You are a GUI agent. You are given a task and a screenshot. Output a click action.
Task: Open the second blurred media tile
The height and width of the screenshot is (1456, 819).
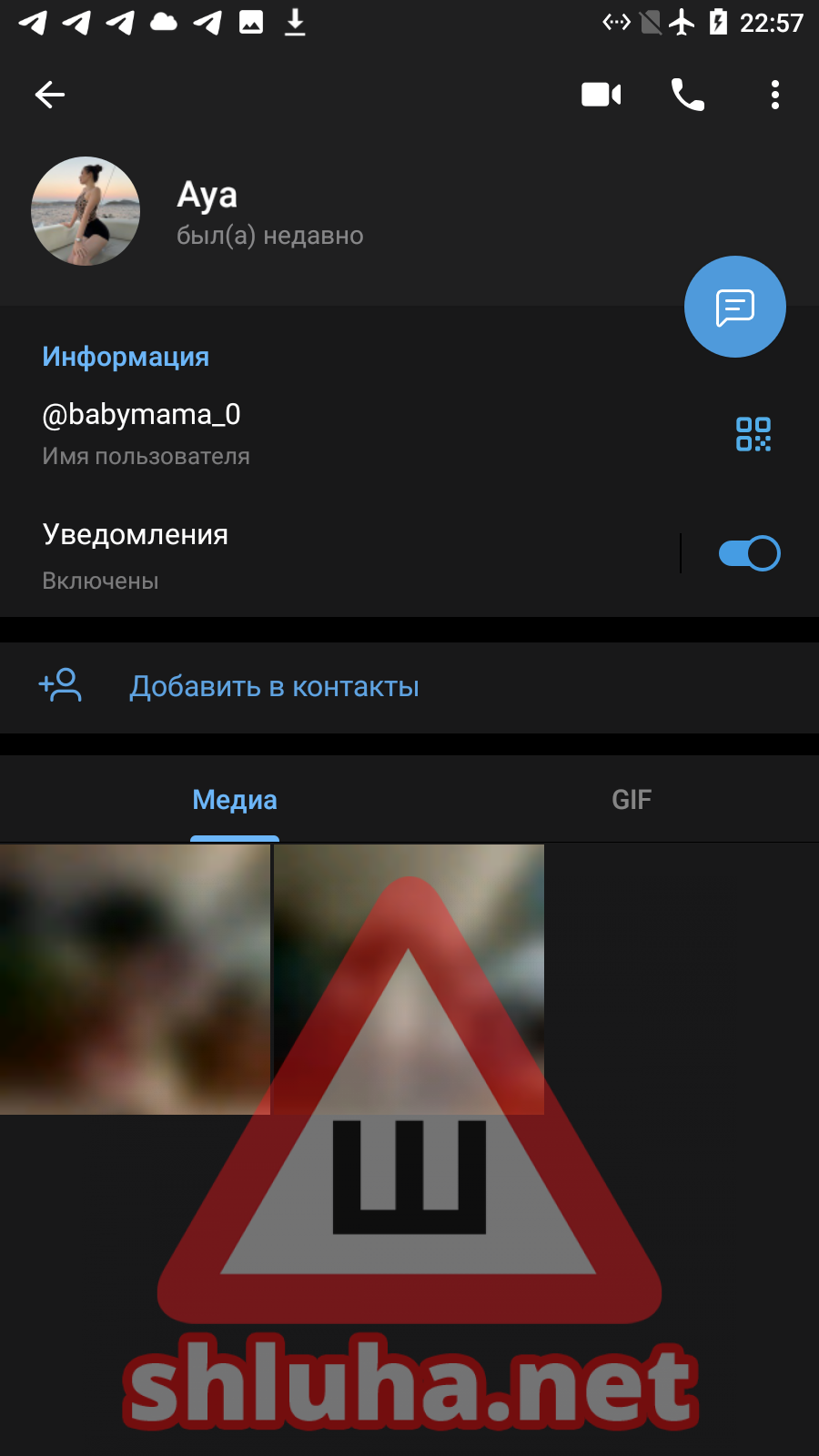pyautogui.click(x=409, y=979)
